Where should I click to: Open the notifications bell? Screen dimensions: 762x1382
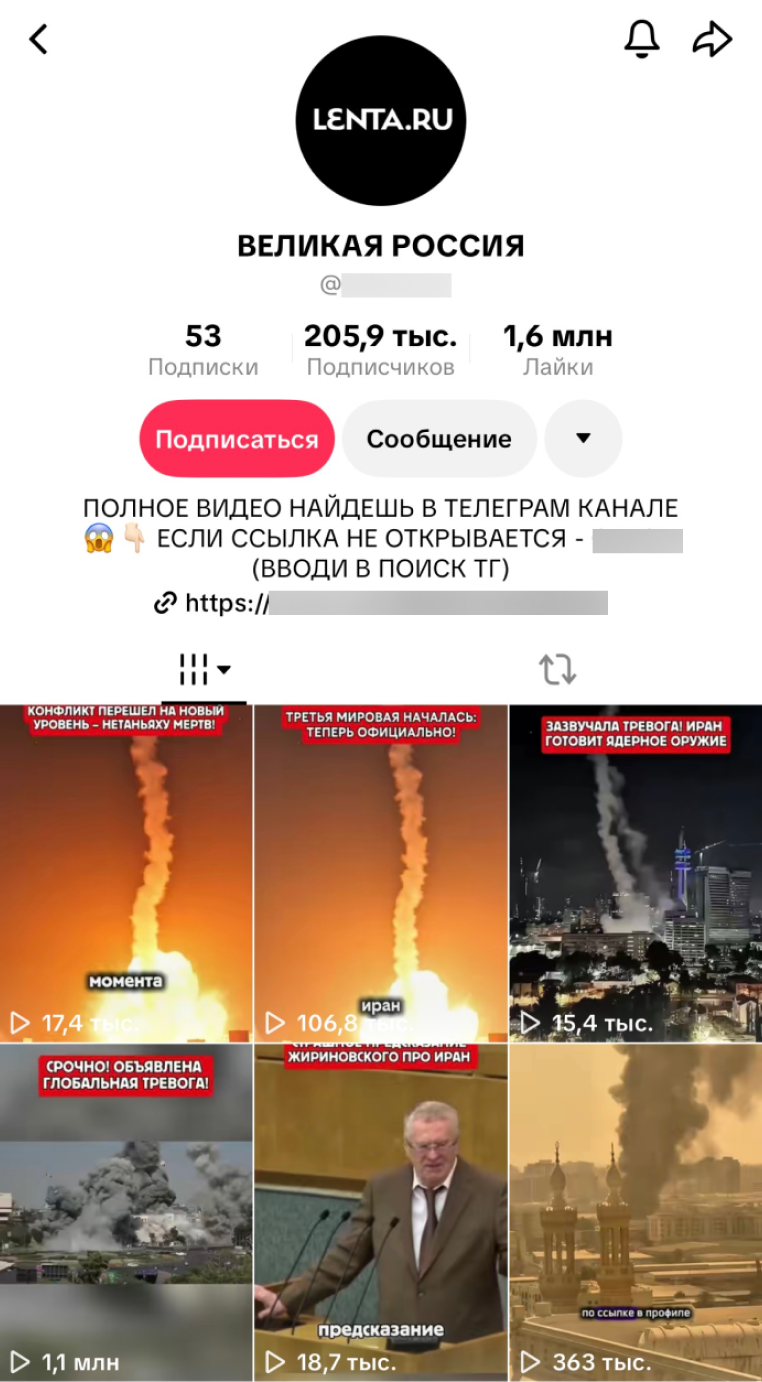click(642, 39)
